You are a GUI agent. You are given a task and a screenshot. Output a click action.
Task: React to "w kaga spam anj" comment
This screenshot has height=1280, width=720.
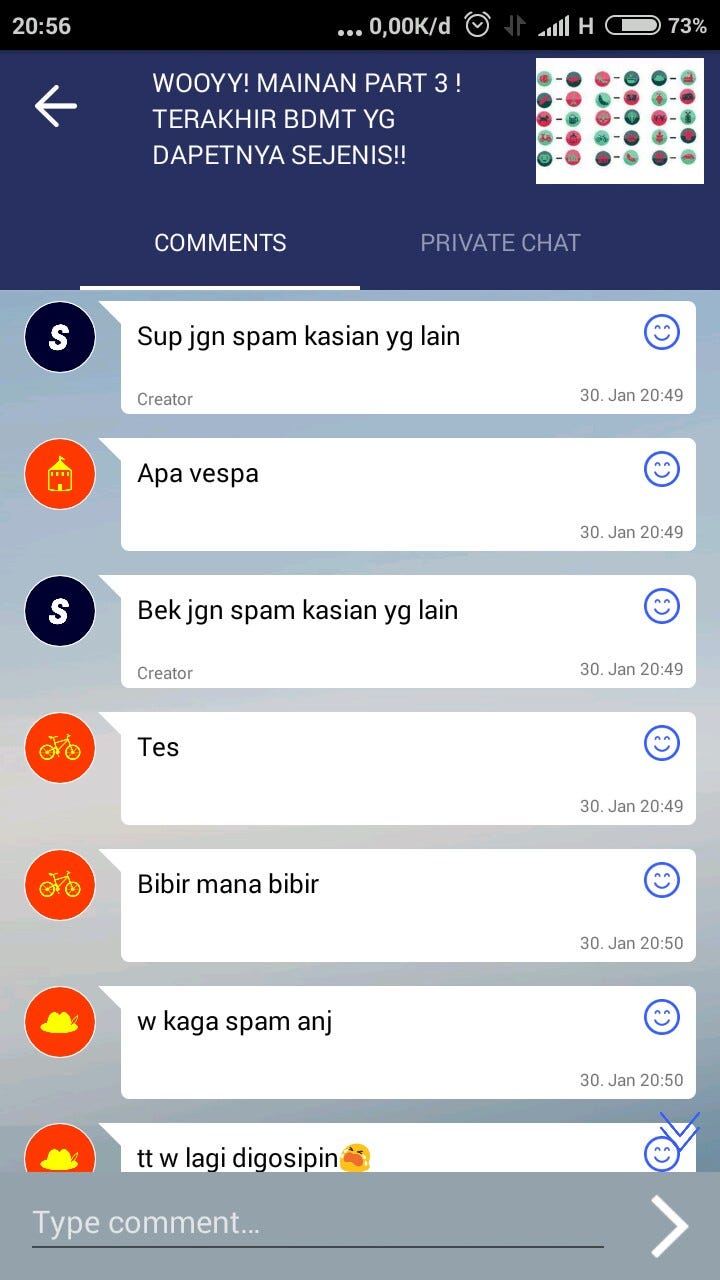[x=661, y=1017]
